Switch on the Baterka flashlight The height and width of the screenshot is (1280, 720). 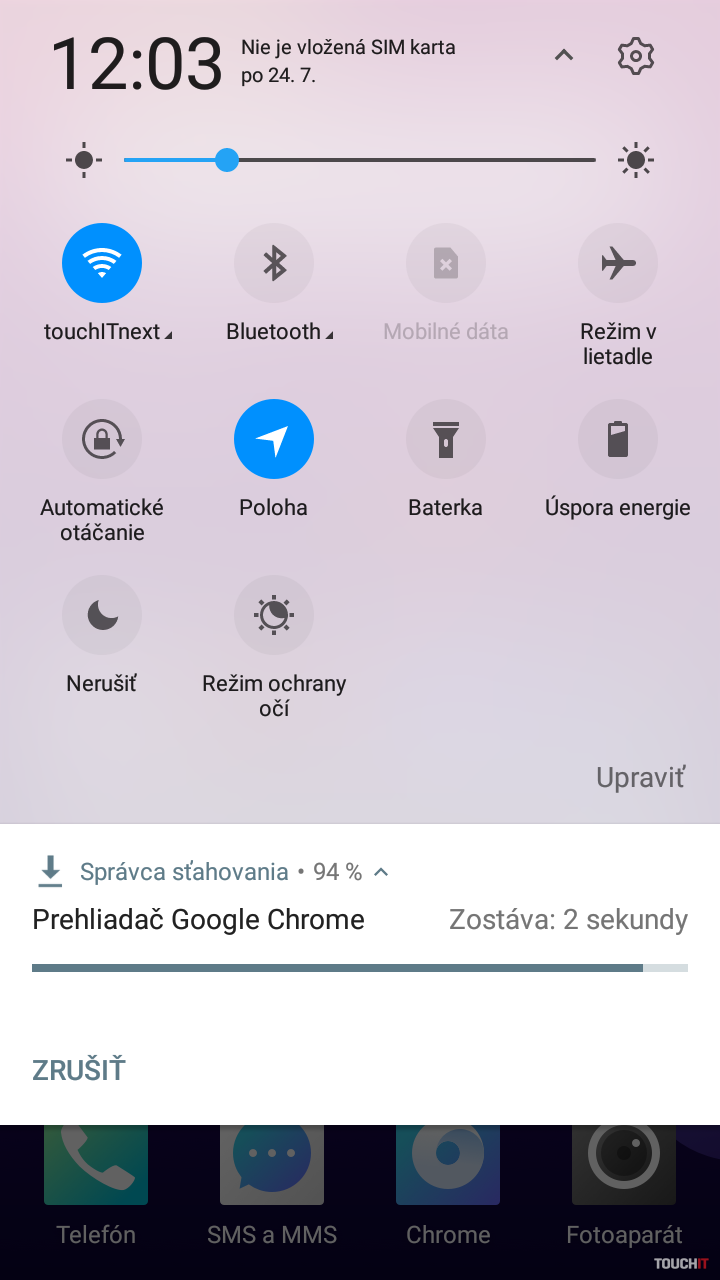coord(446,439)
